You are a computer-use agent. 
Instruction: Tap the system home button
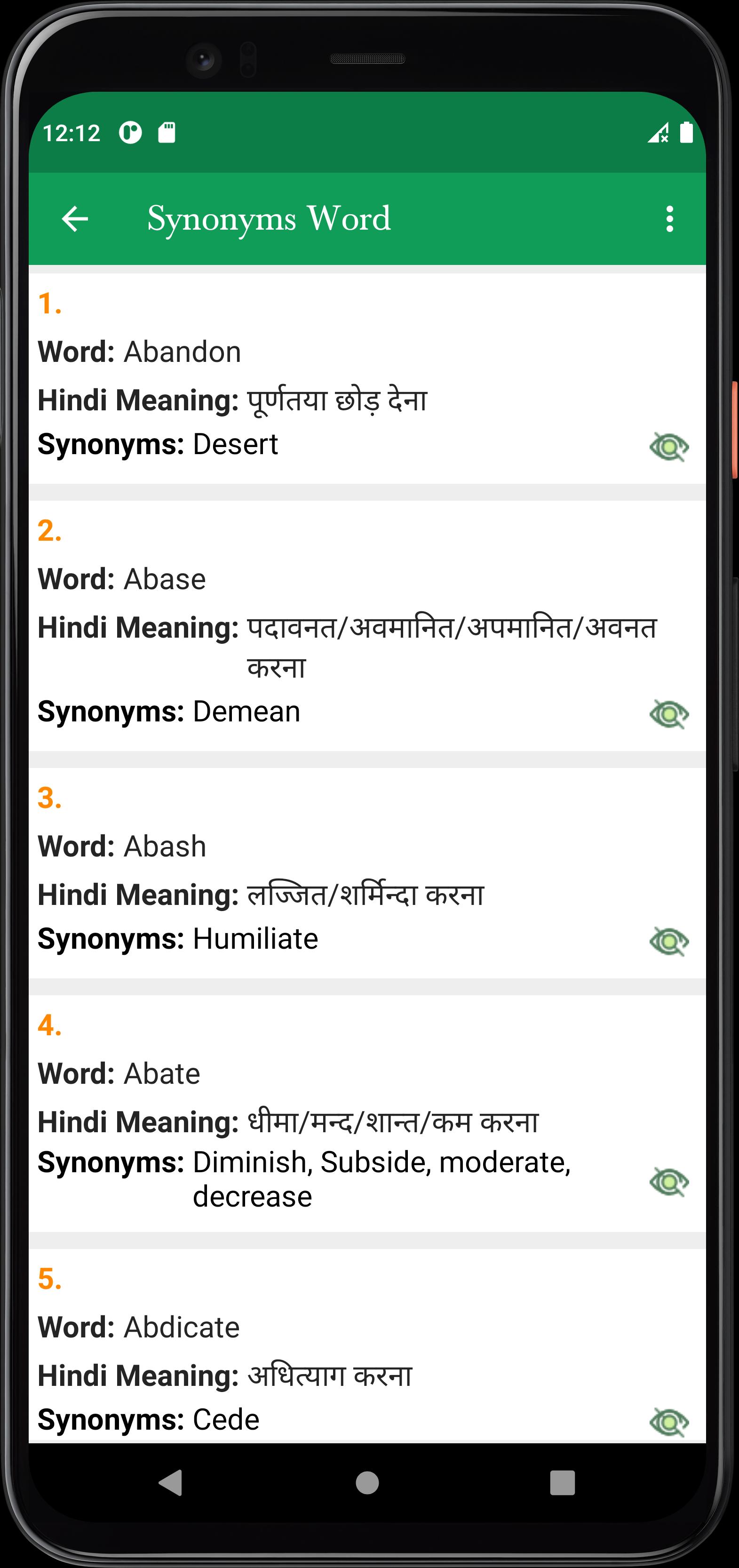367,1483
